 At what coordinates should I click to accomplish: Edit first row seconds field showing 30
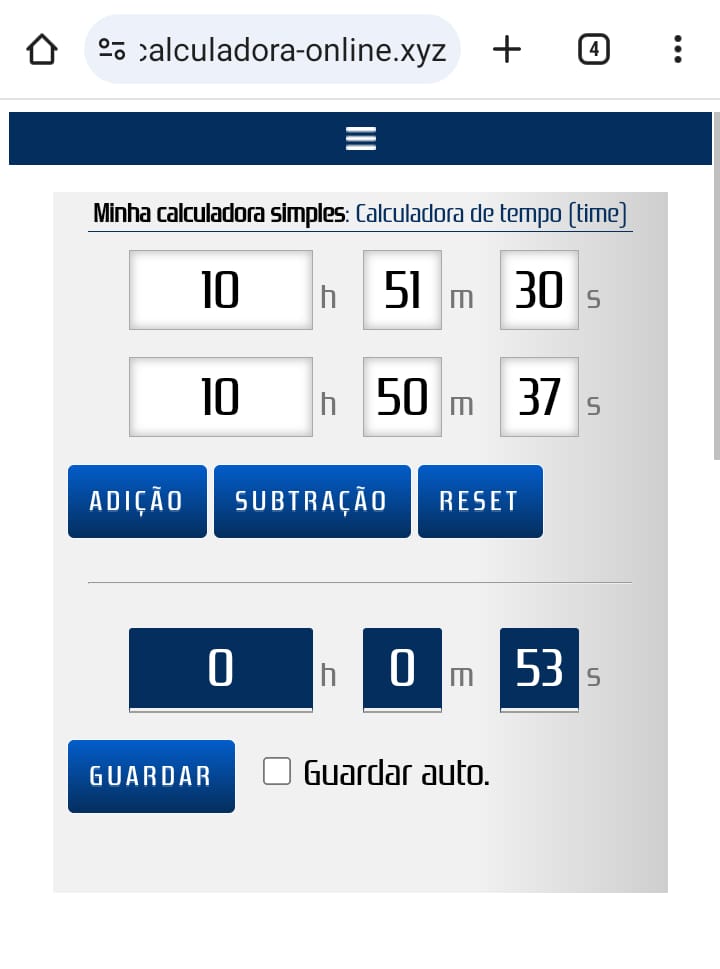tap(539, 290)
